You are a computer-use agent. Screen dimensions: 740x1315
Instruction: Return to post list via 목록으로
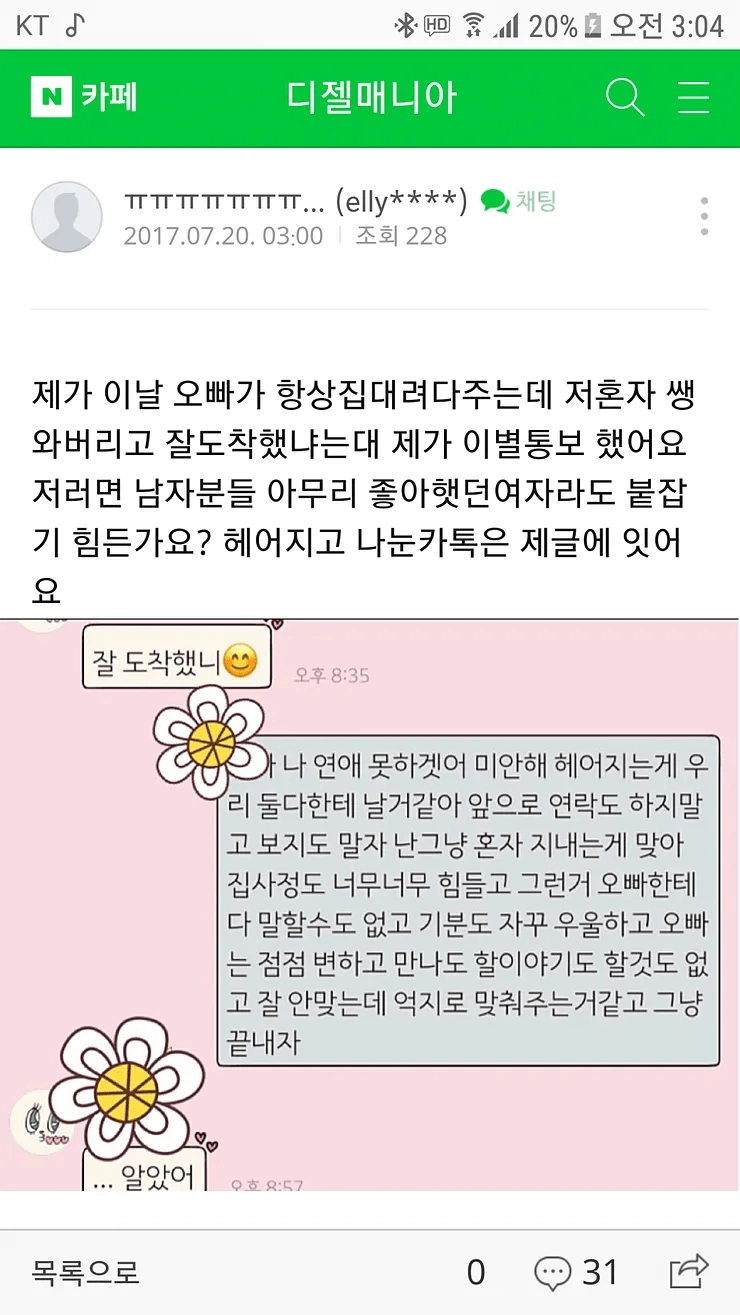86,1272
